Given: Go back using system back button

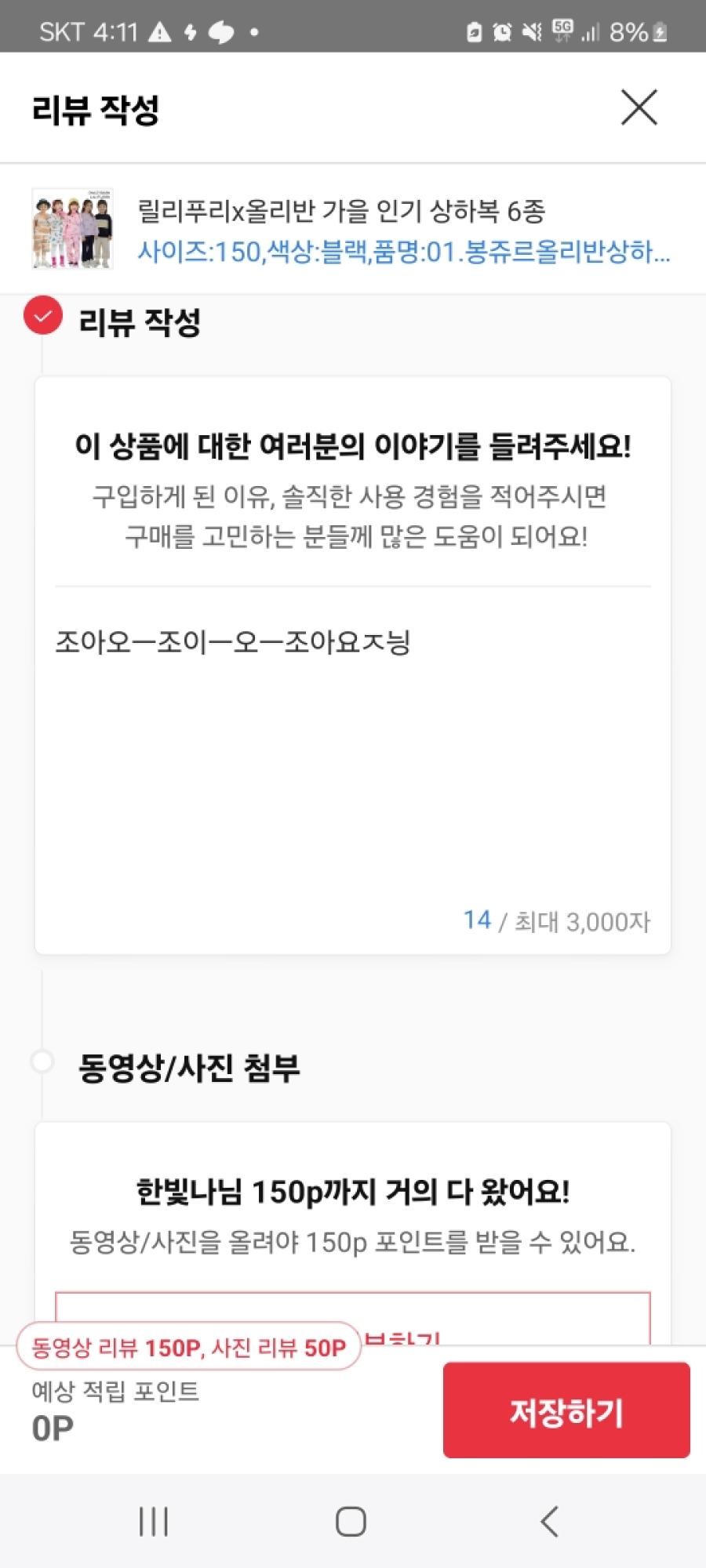Looking at the screenshot, I should (x=549, y=1521).
